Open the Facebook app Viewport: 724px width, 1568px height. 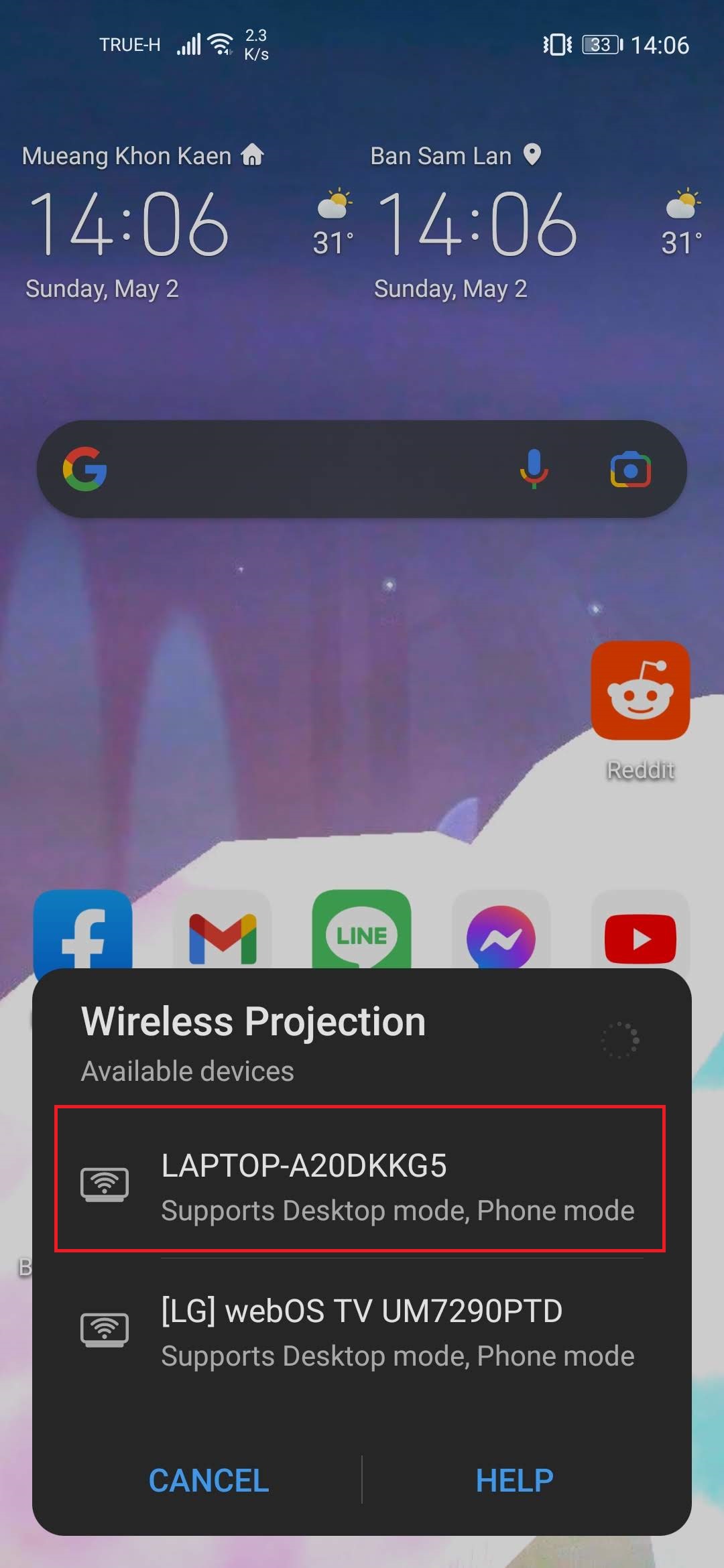pyautogui.click(x=82, y=930)
